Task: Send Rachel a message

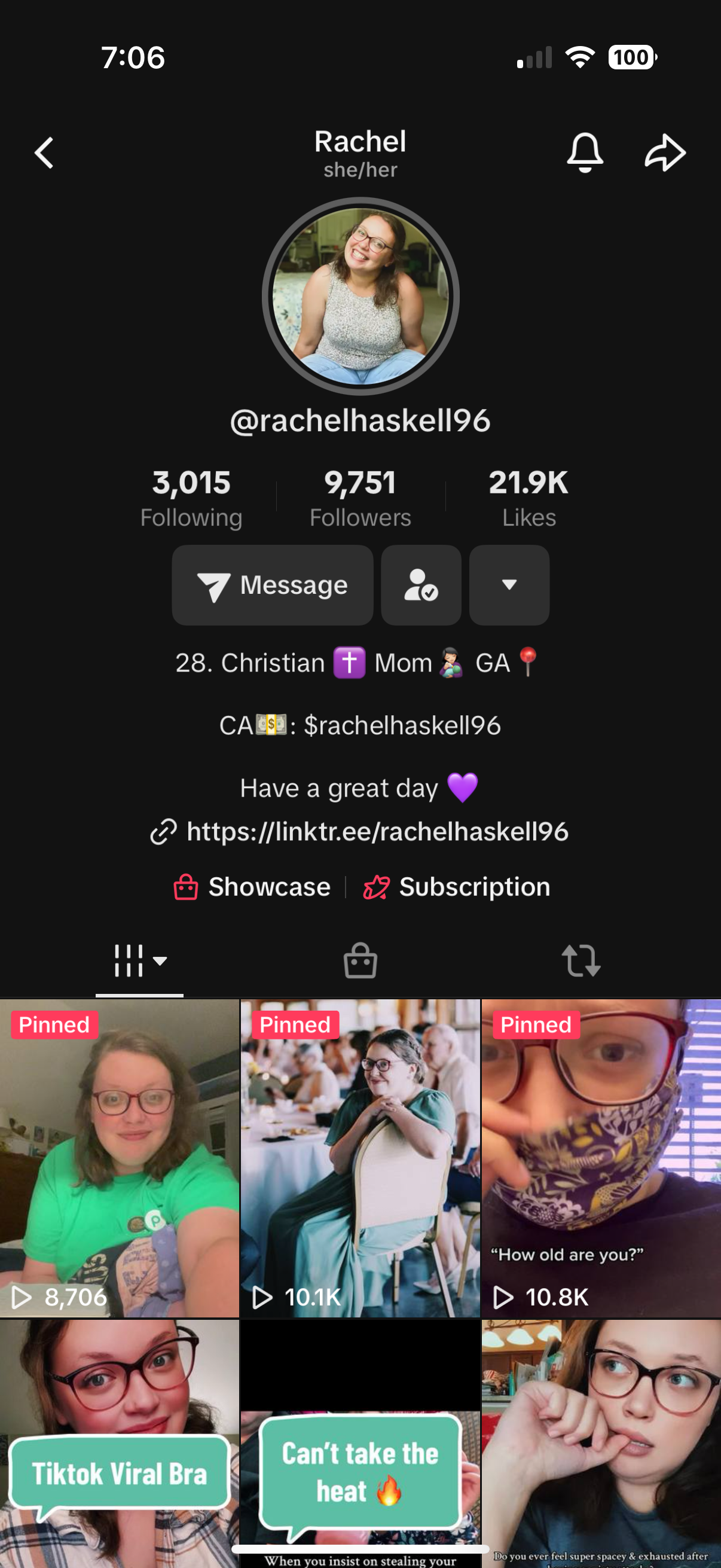Action: click(273, 585)
